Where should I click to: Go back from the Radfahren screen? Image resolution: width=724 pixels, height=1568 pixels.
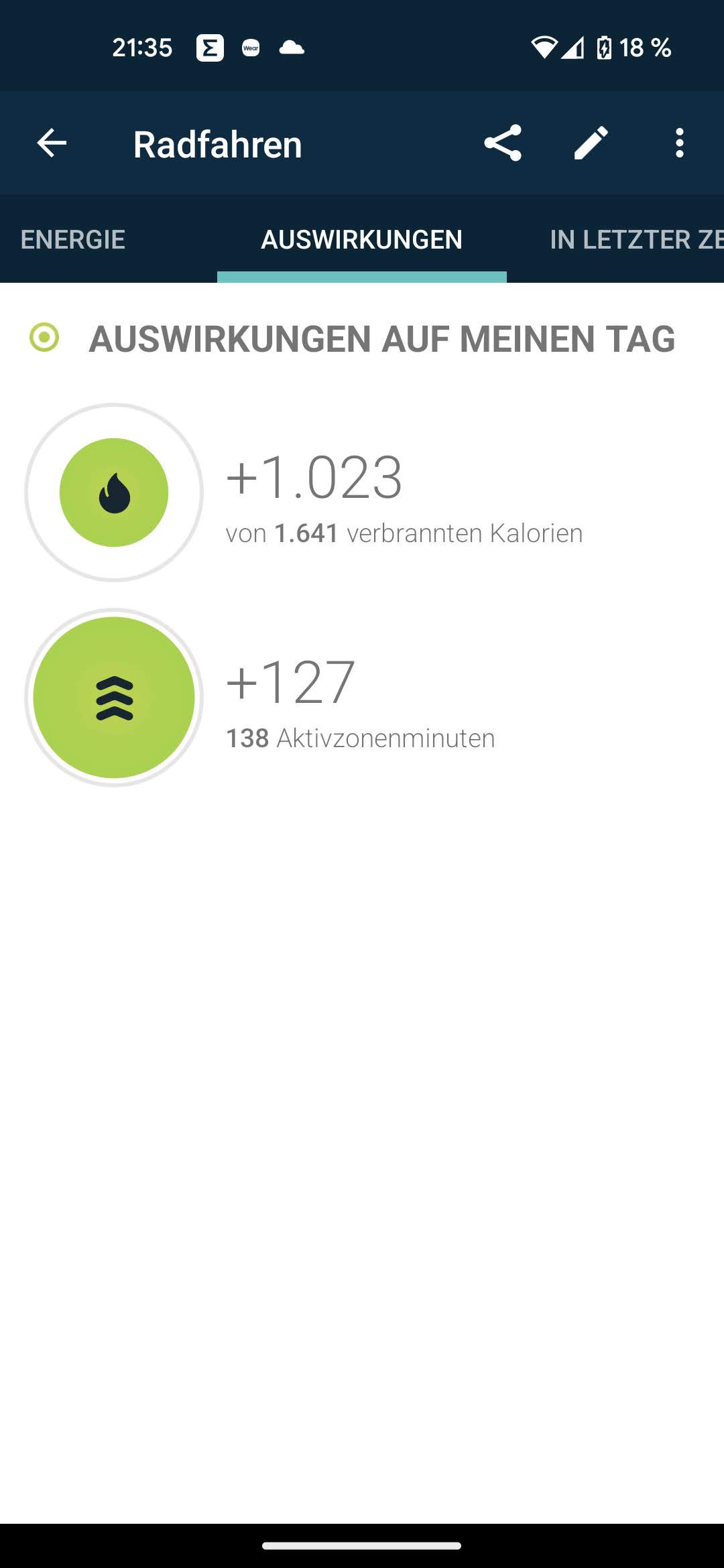(52, 143)
